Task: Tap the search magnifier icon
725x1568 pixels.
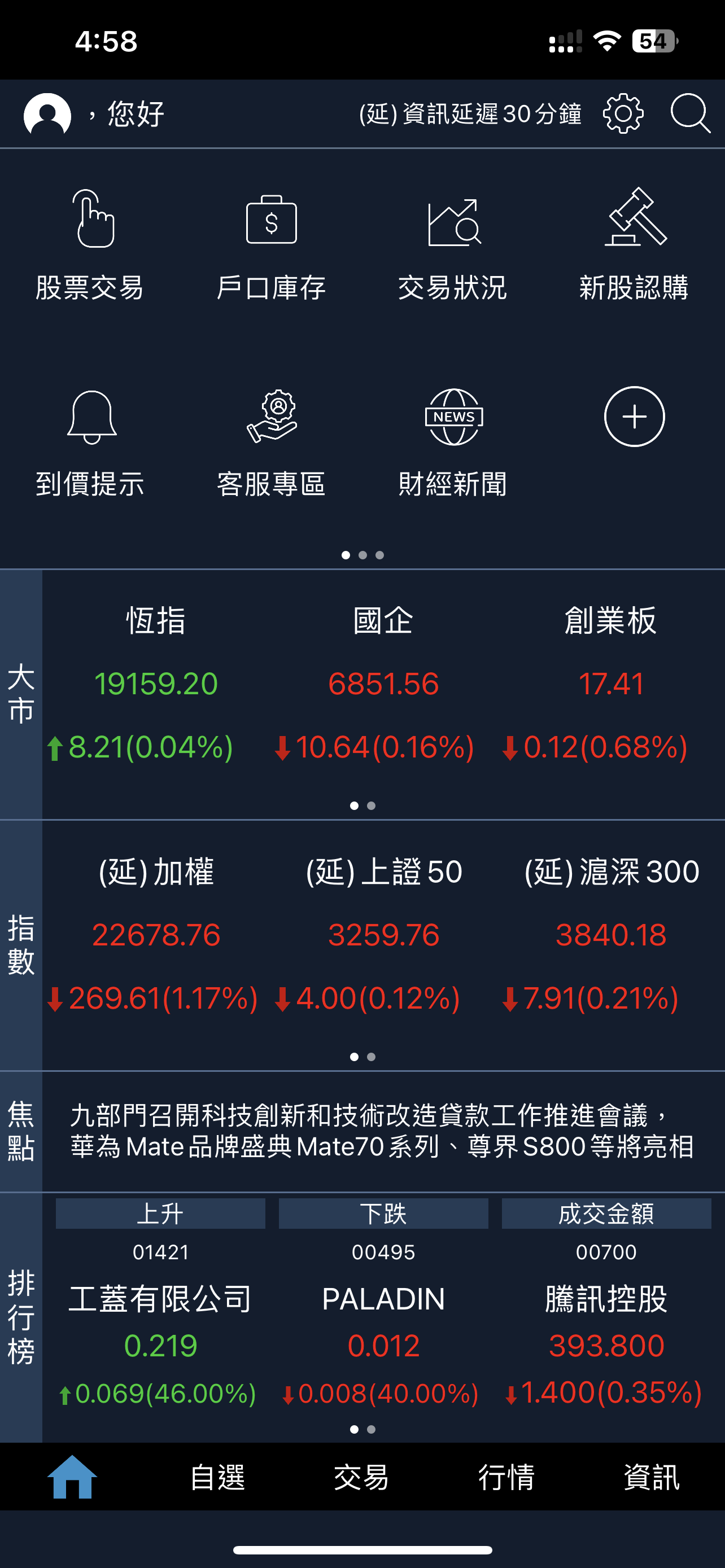Action: point(689,114)
